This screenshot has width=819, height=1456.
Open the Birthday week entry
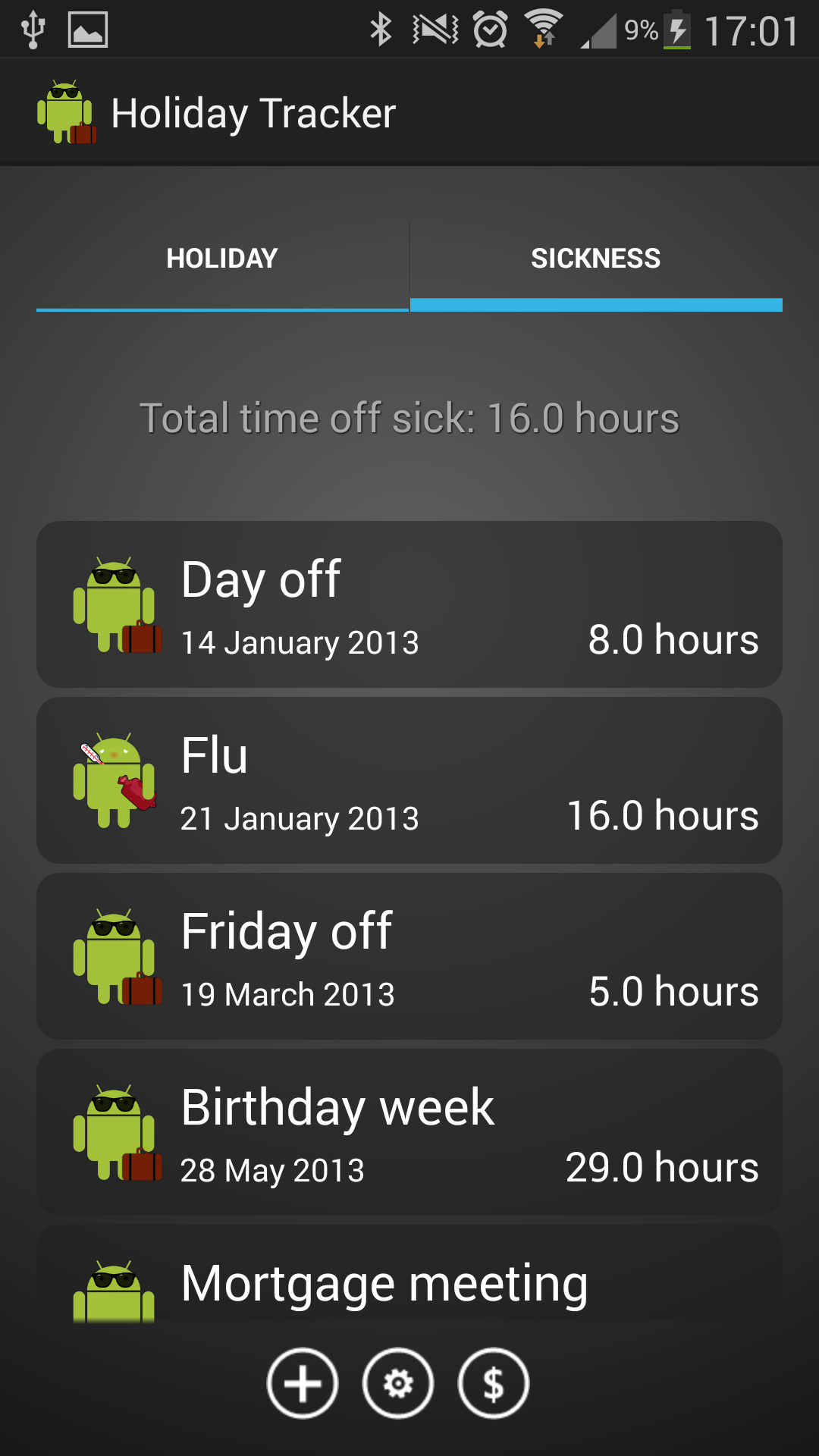click(x=409, y=1133)
